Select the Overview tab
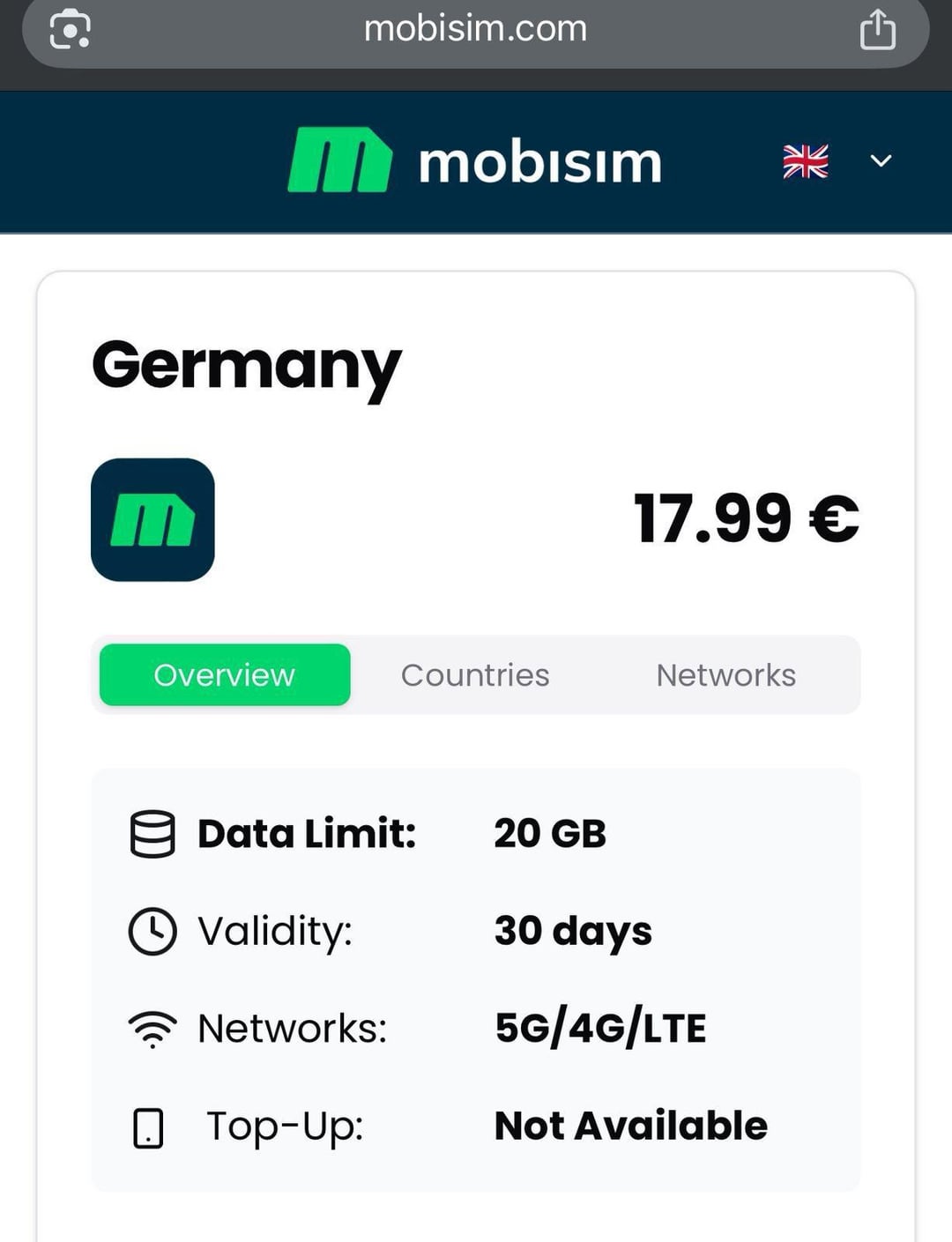The height and width of the screenshot is (1242, 952). pos(225,675)
